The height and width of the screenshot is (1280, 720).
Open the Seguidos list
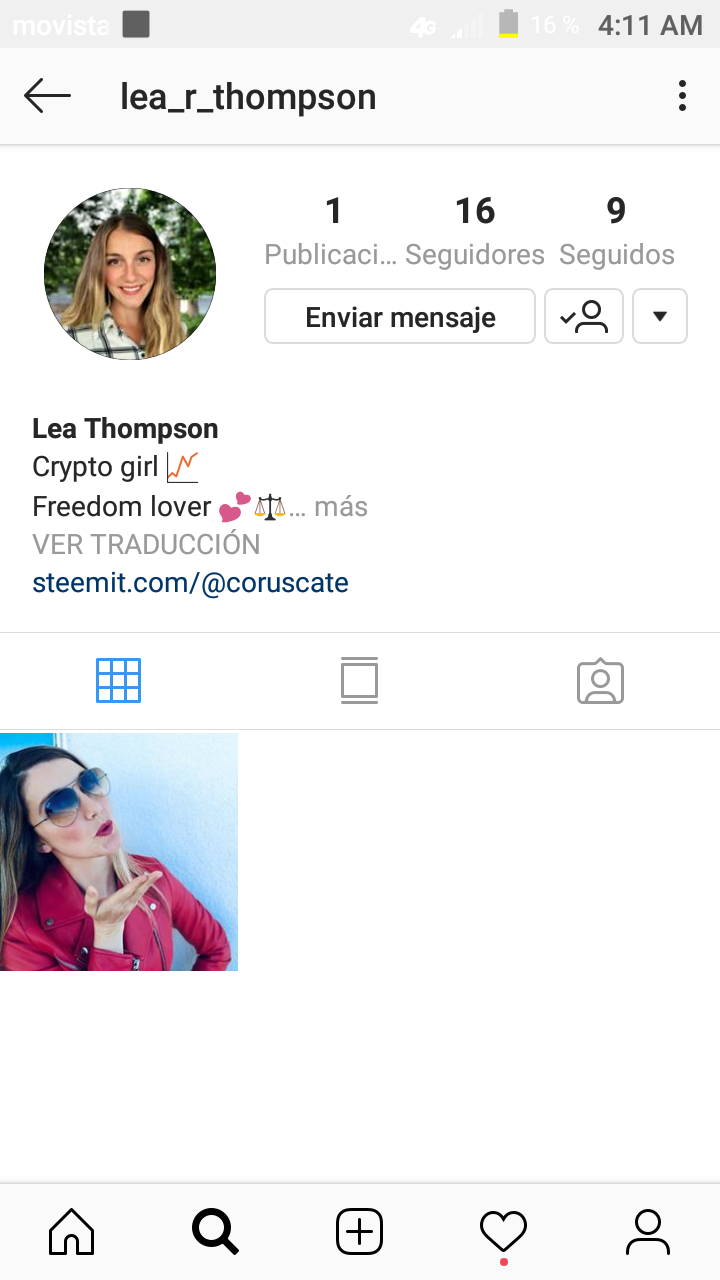pos(616,230)
